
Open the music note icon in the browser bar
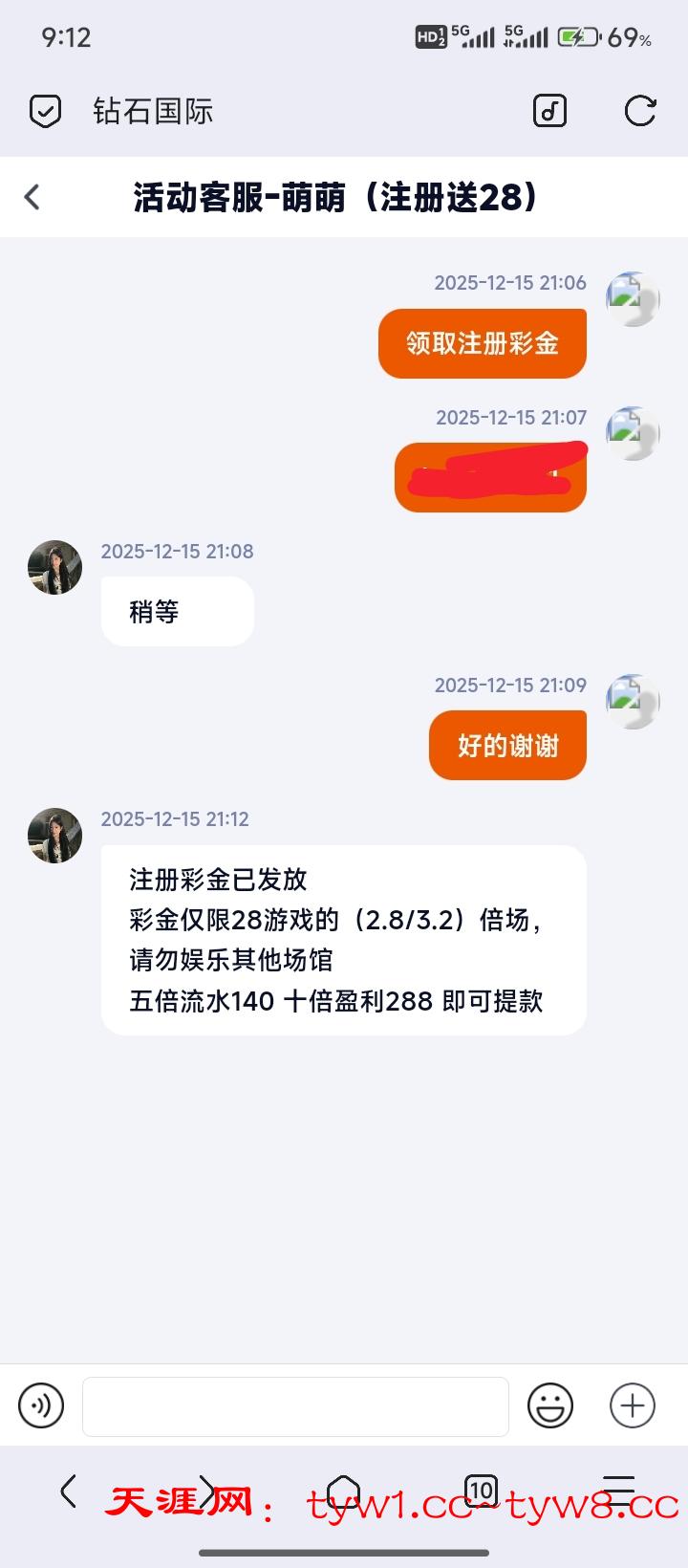(x=549, y=111)
